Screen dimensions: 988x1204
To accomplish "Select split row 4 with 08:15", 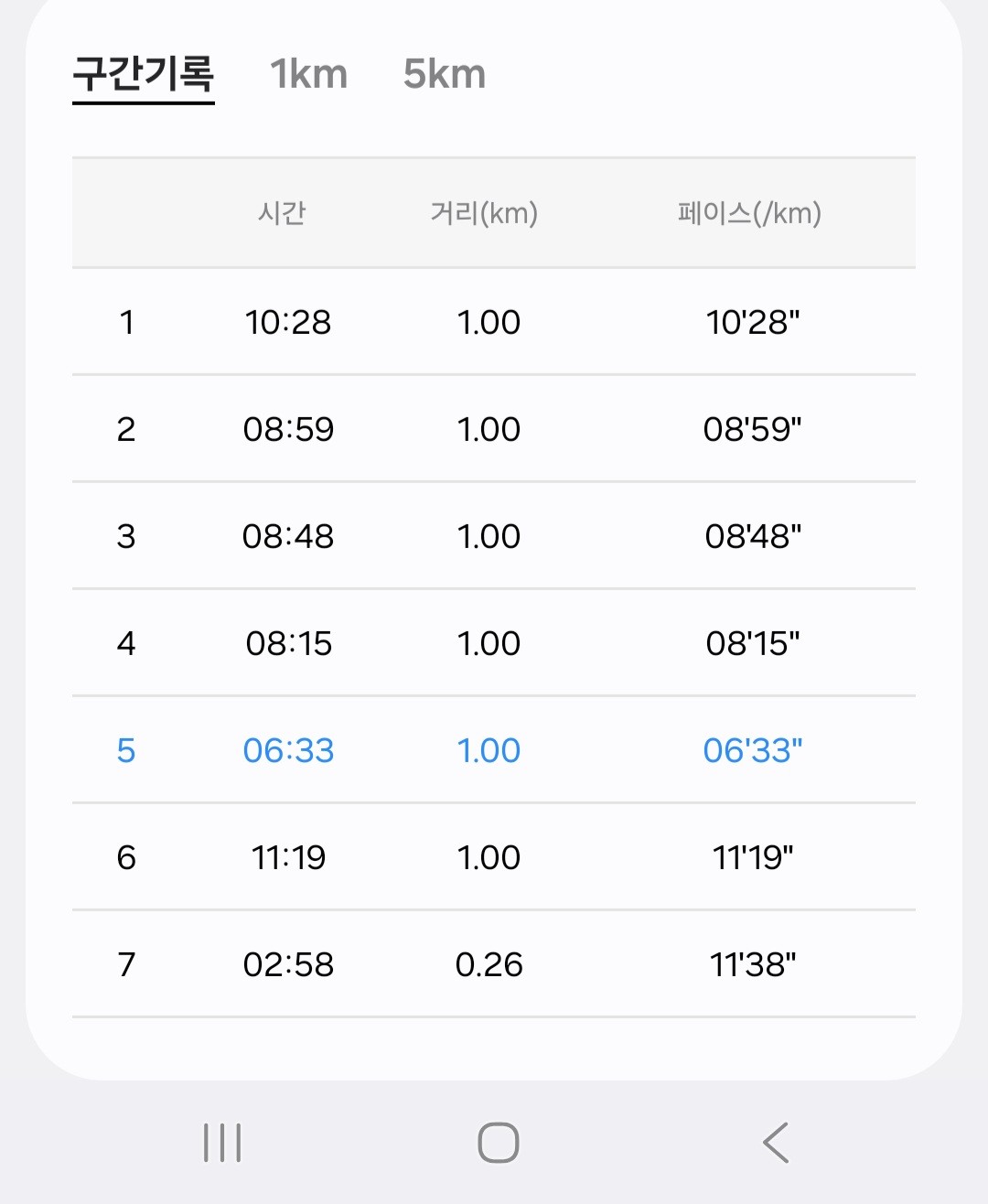I will click(x=494, y=642).
